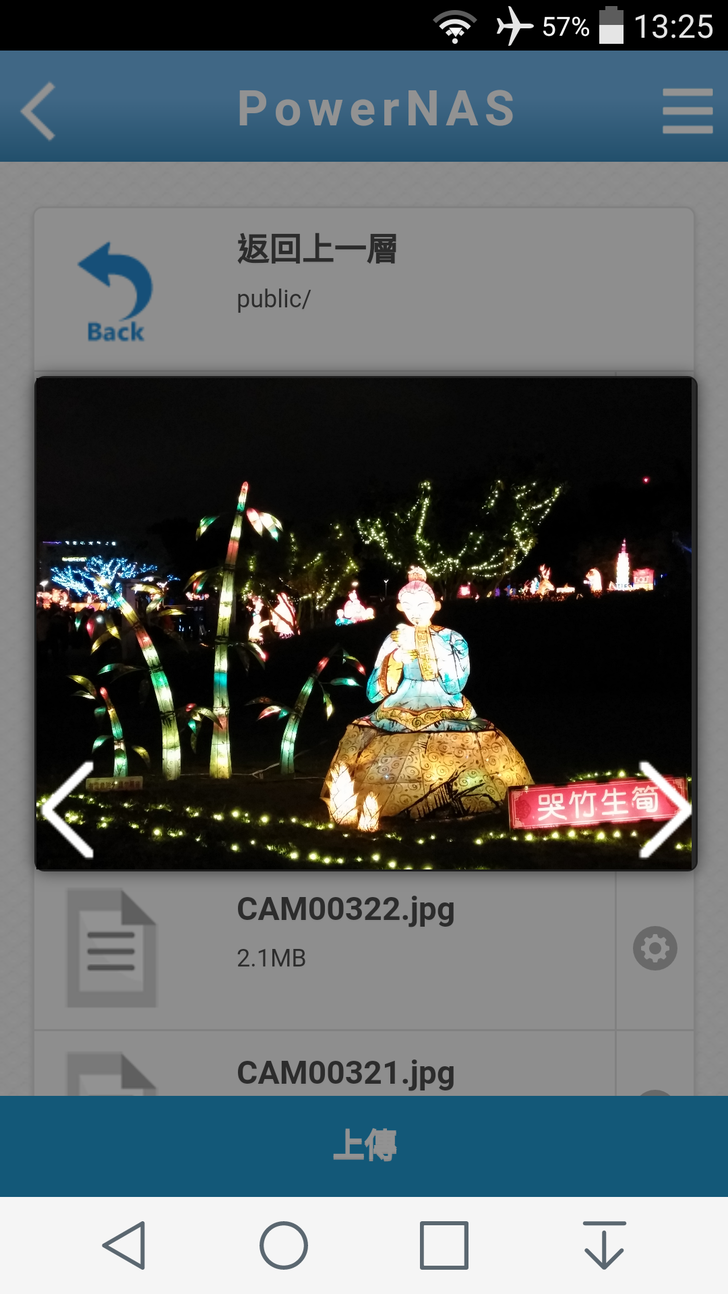Tap the 上傳 upload button

364,1146
